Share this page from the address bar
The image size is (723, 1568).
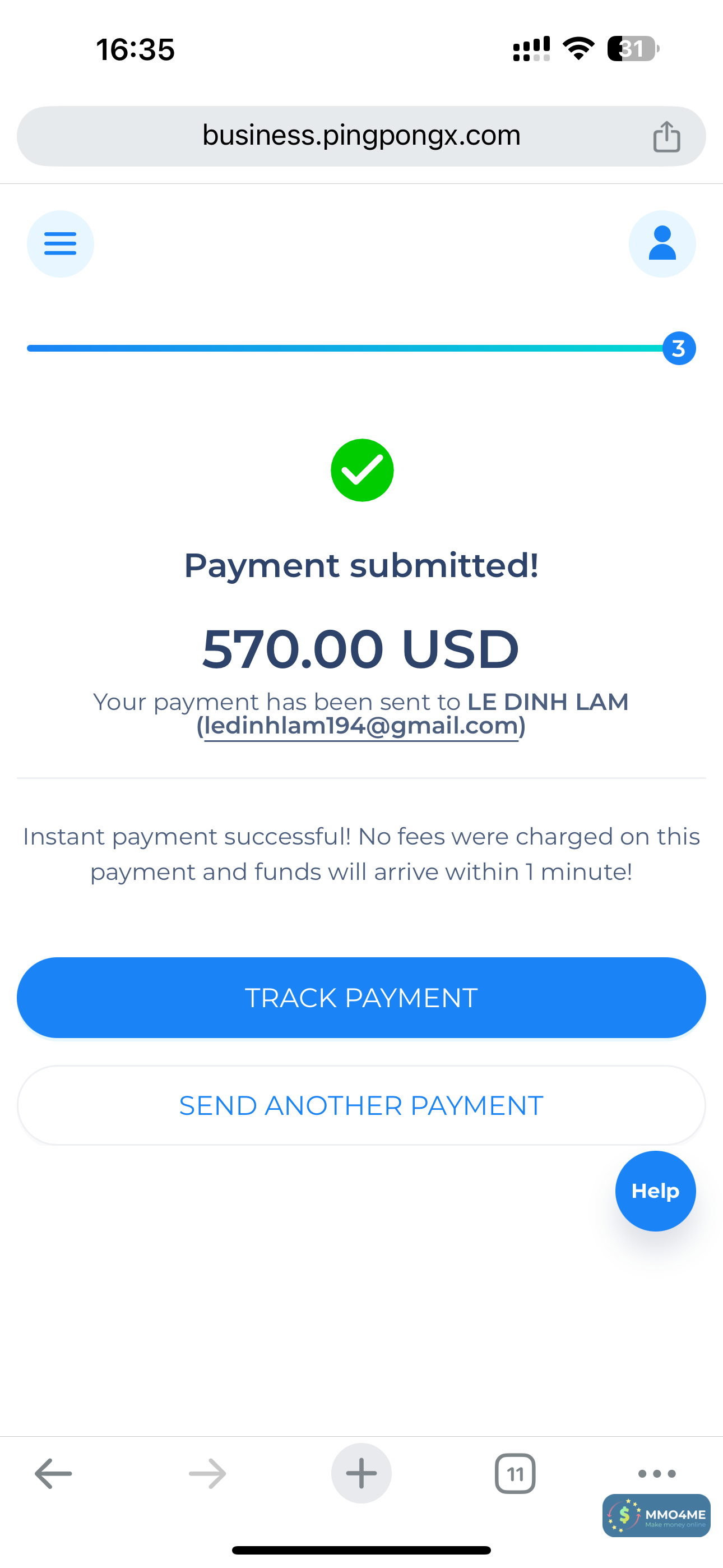click(x=666, y=136)
